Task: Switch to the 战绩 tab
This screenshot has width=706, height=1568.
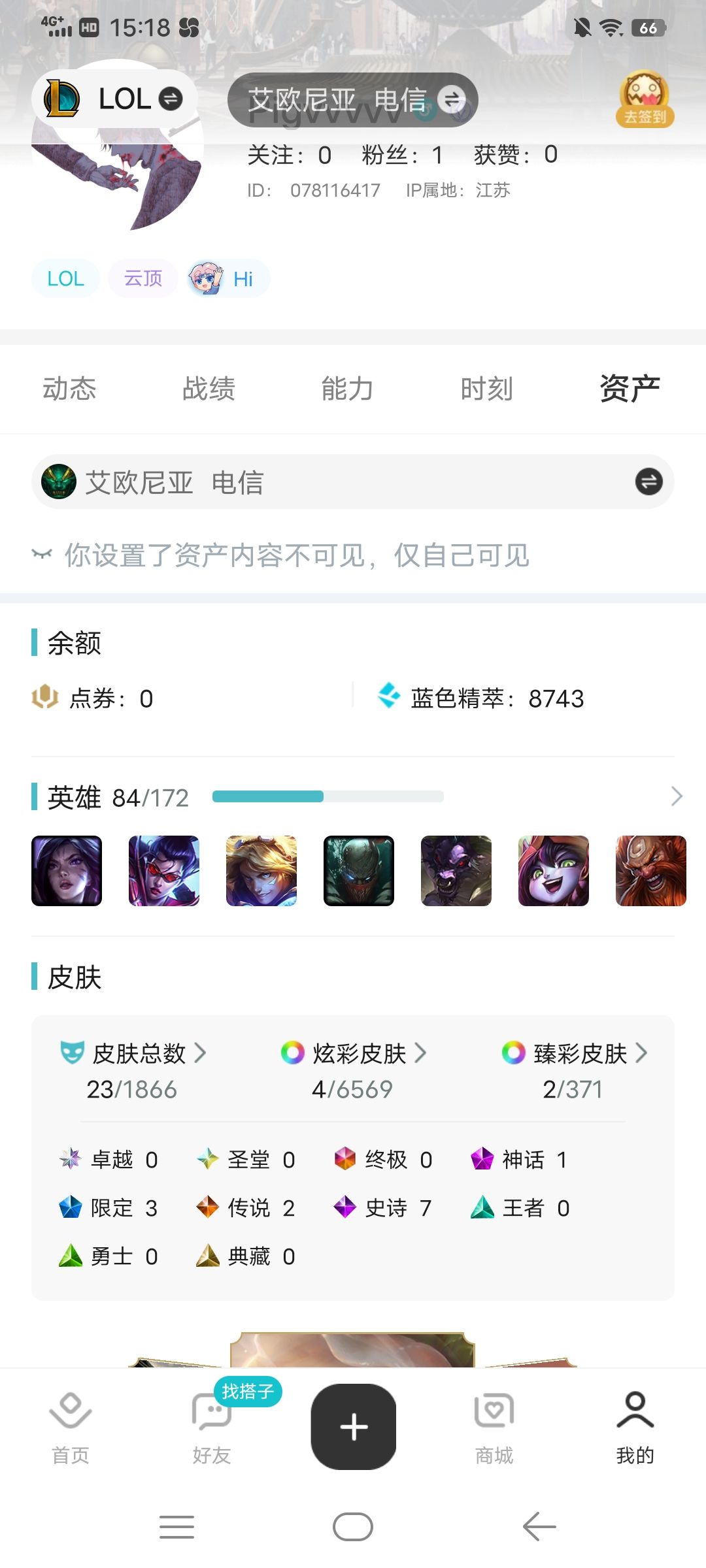Action: coord(209,388)
